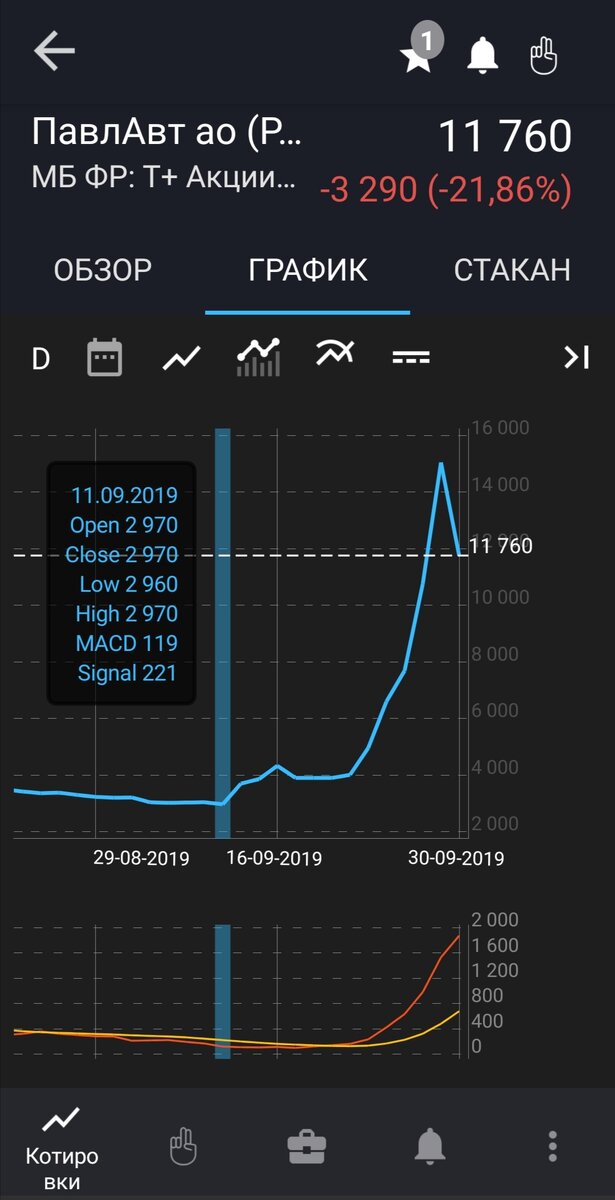Screen dimensions: 615x1200
Task: Open the crossing lines overlay tool
Action: [335, 354]
